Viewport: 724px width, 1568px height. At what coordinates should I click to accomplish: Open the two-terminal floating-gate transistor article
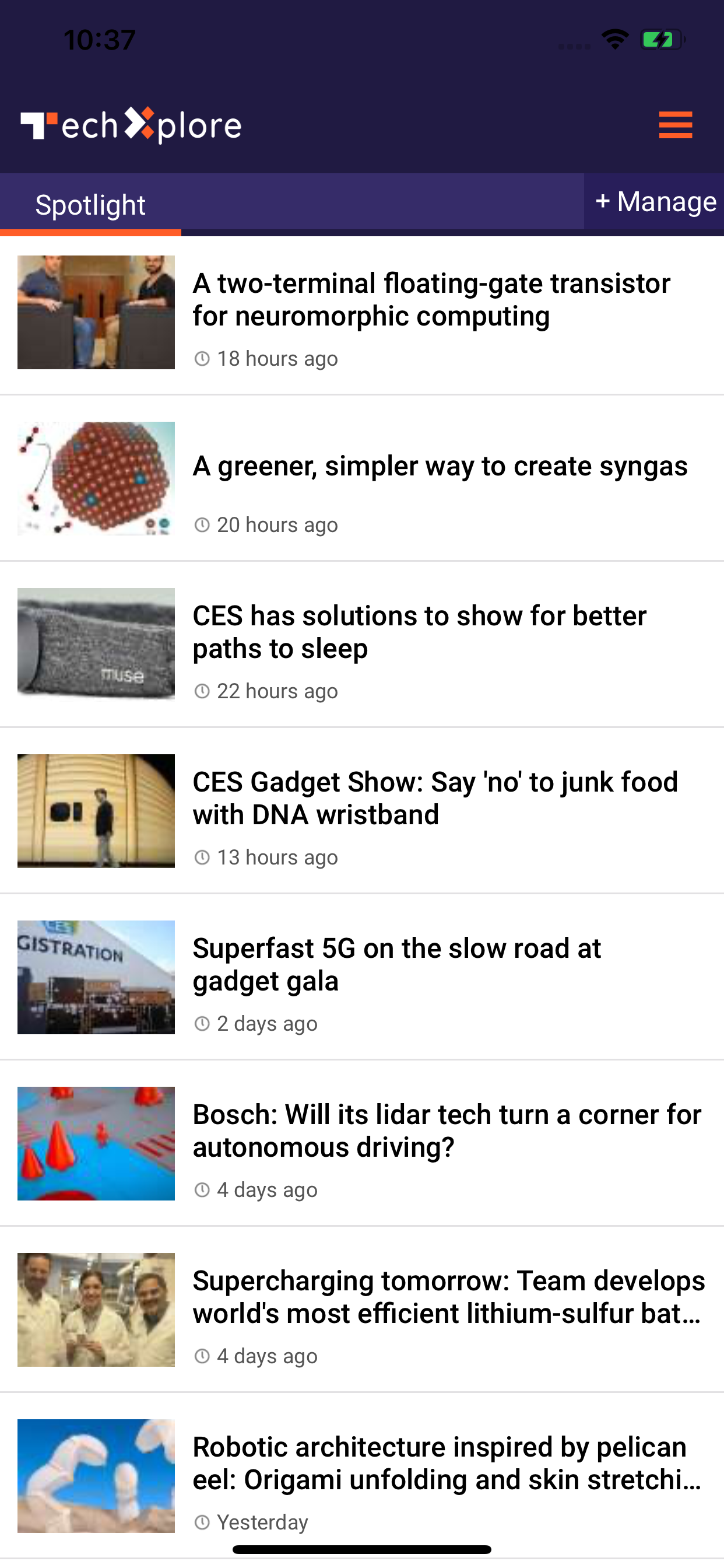coord(431,299)
